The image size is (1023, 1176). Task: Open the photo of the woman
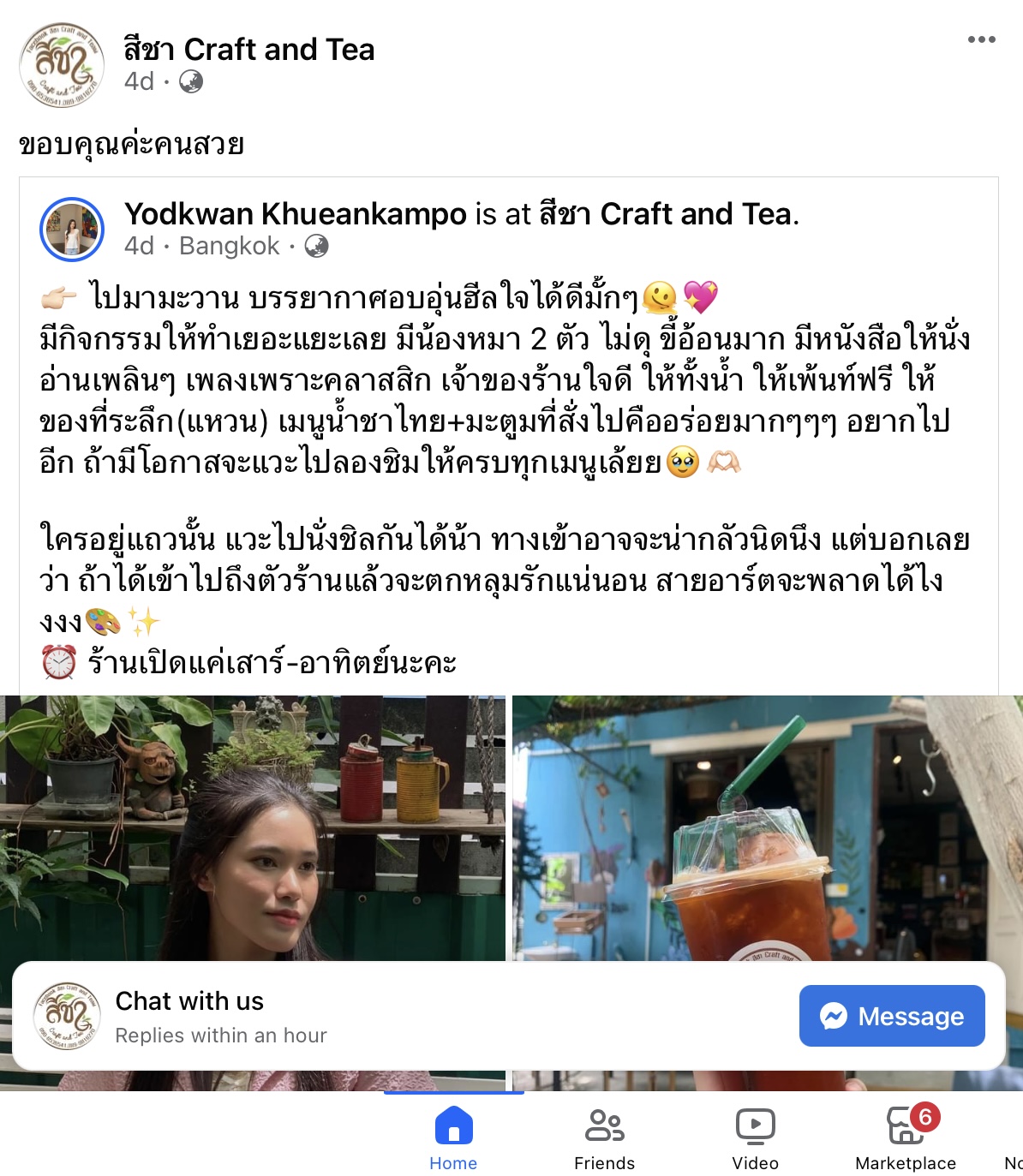[x=253, y=827]
